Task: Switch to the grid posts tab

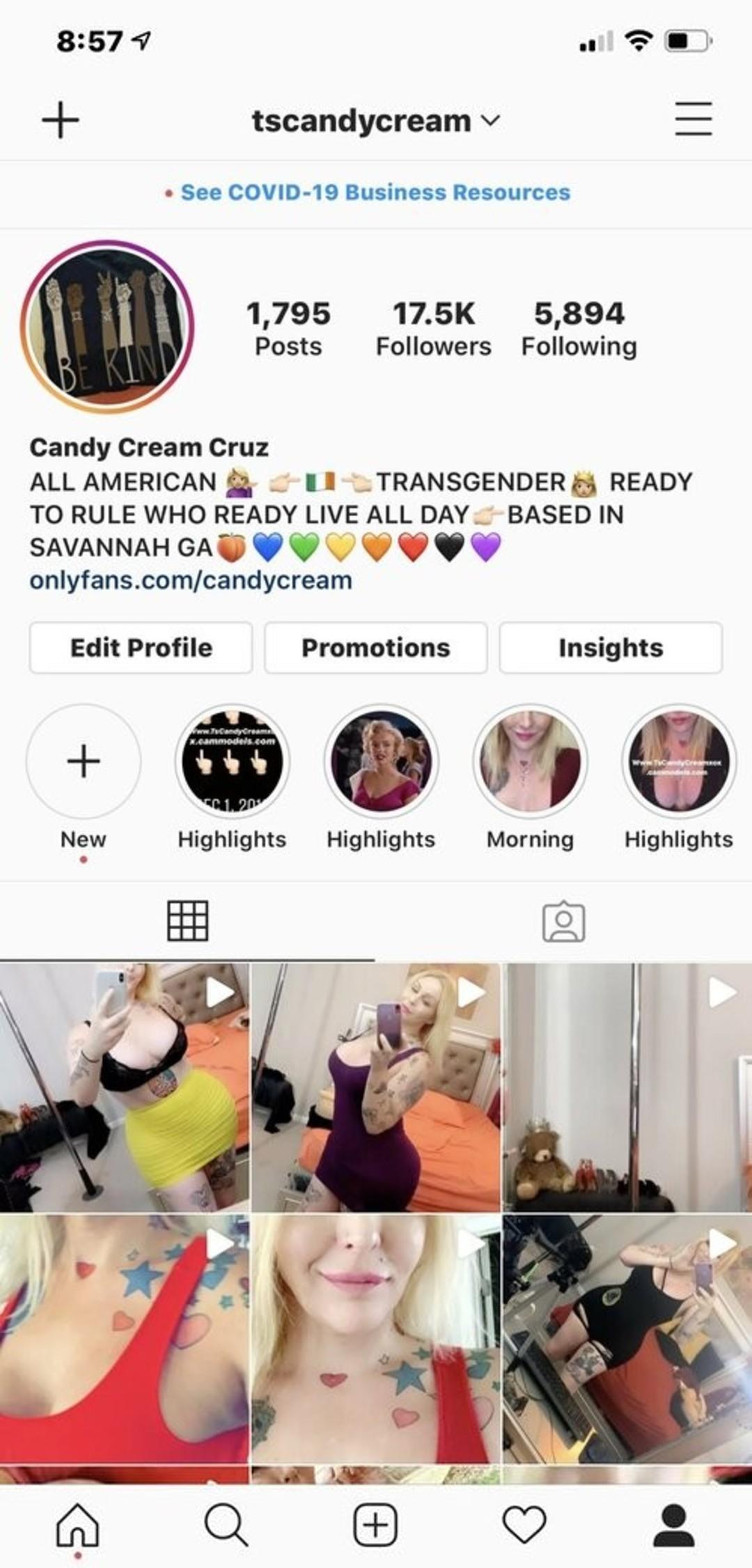Action: pos(187,921)
